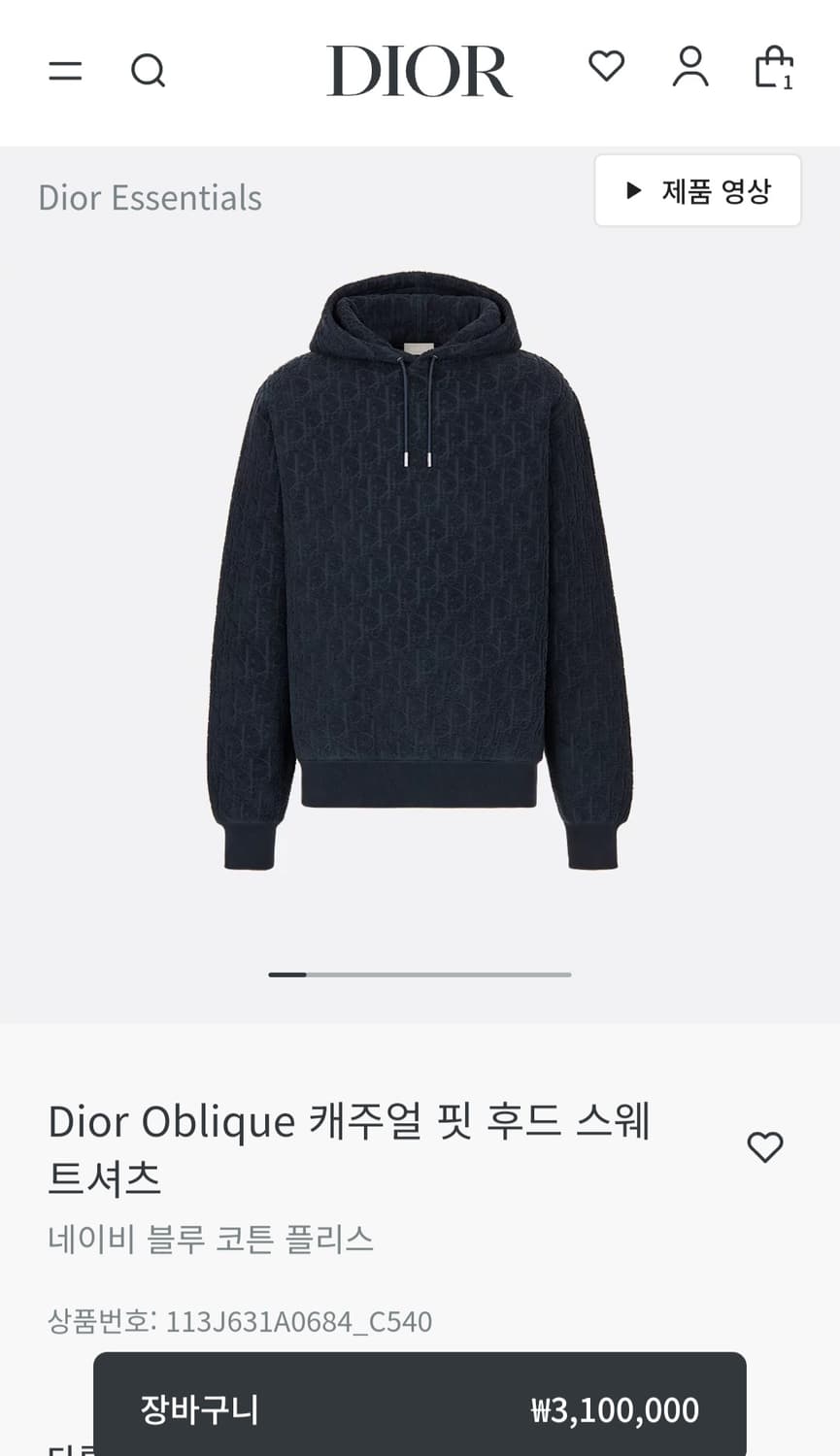
Task: Toggle the wishlist heart beside the product title
Action: point(766,1146)
